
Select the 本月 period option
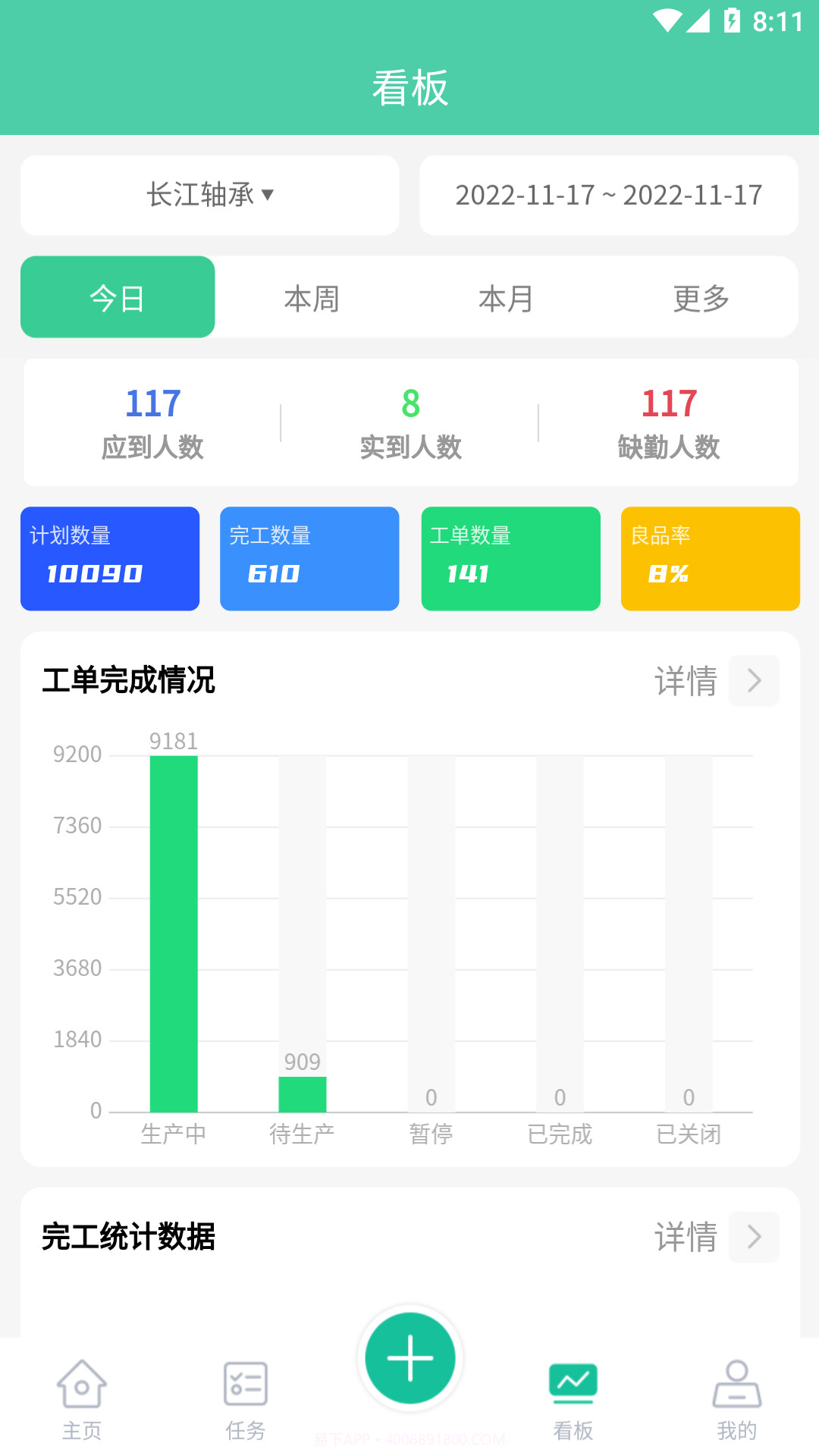(x=507, y=297)
